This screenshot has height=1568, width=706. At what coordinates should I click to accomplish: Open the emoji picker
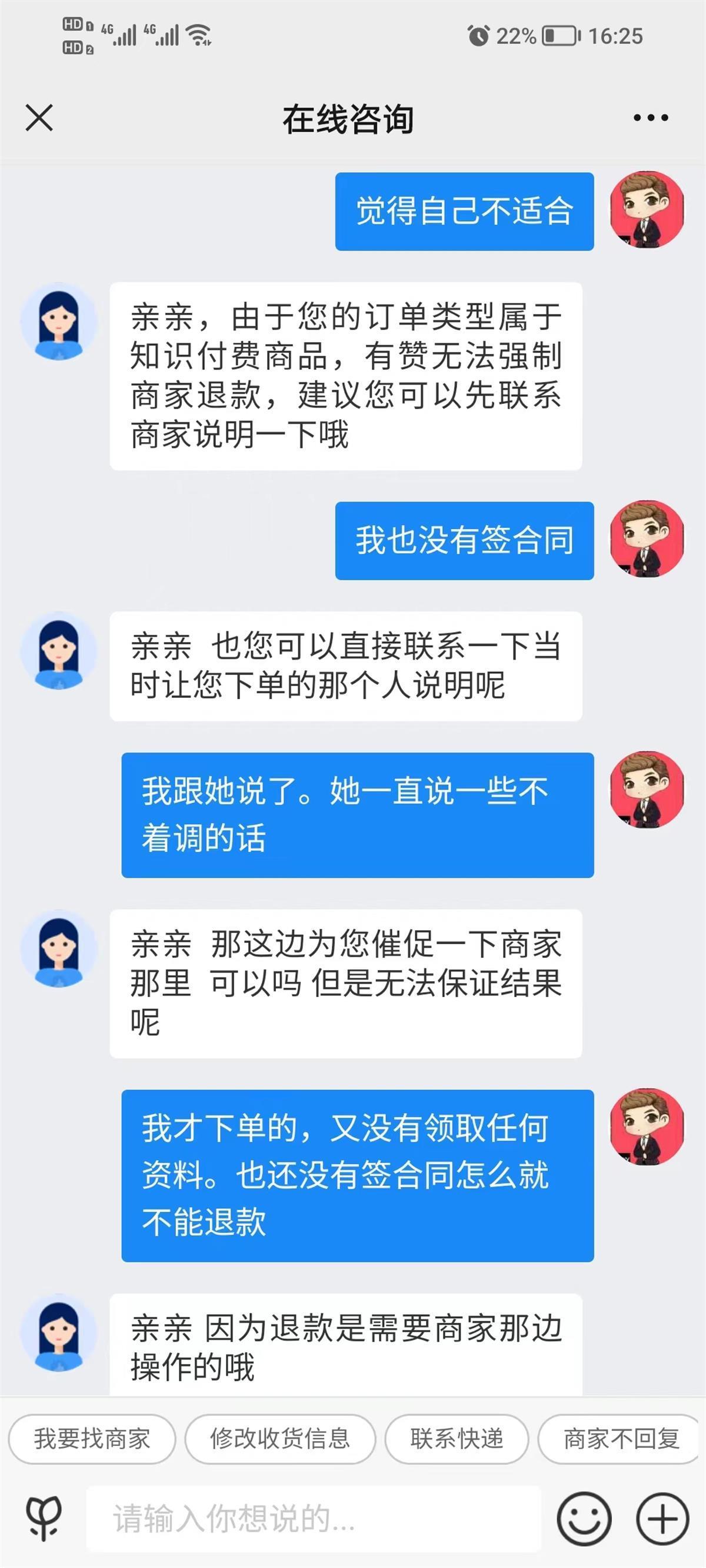[x=584, y=1519]
